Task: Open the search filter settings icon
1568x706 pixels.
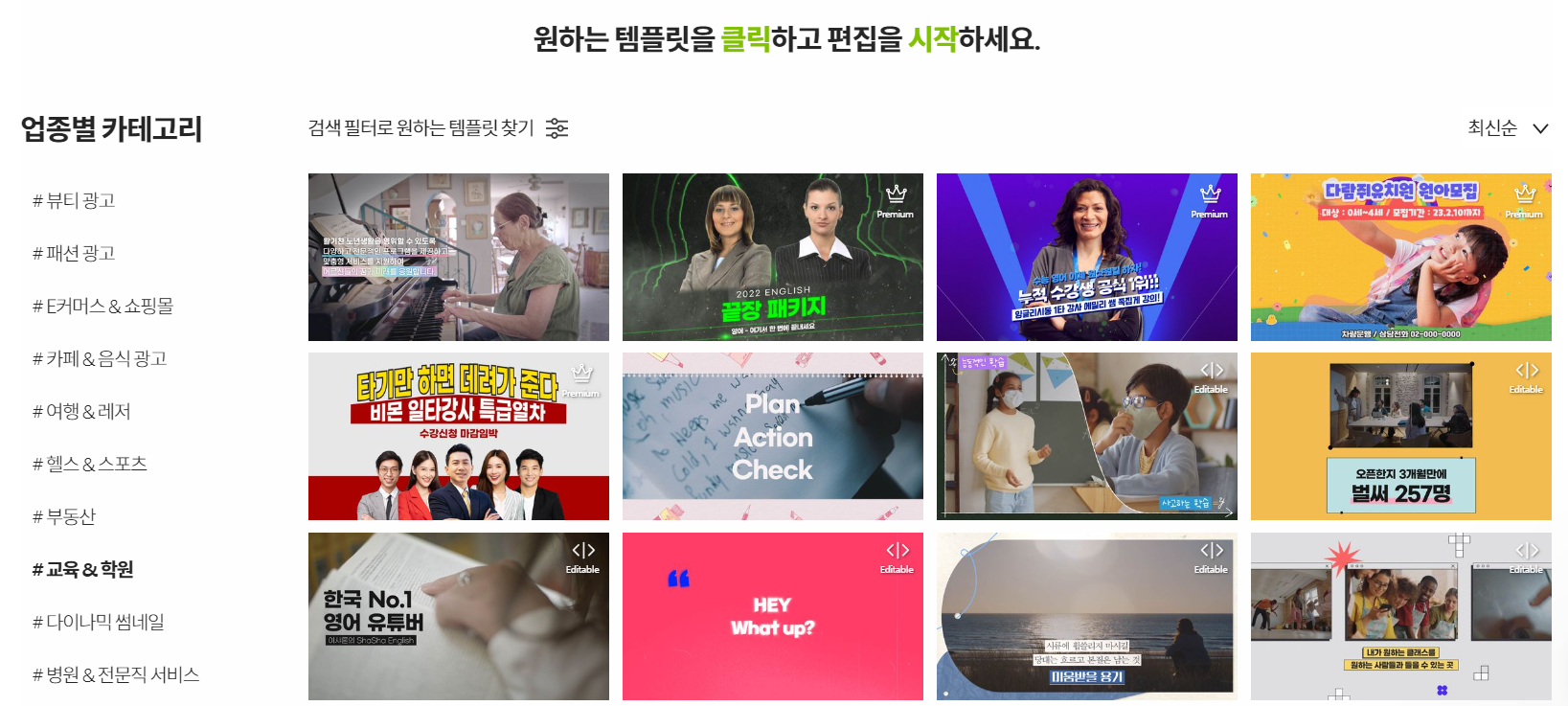Action: [557, 128]
